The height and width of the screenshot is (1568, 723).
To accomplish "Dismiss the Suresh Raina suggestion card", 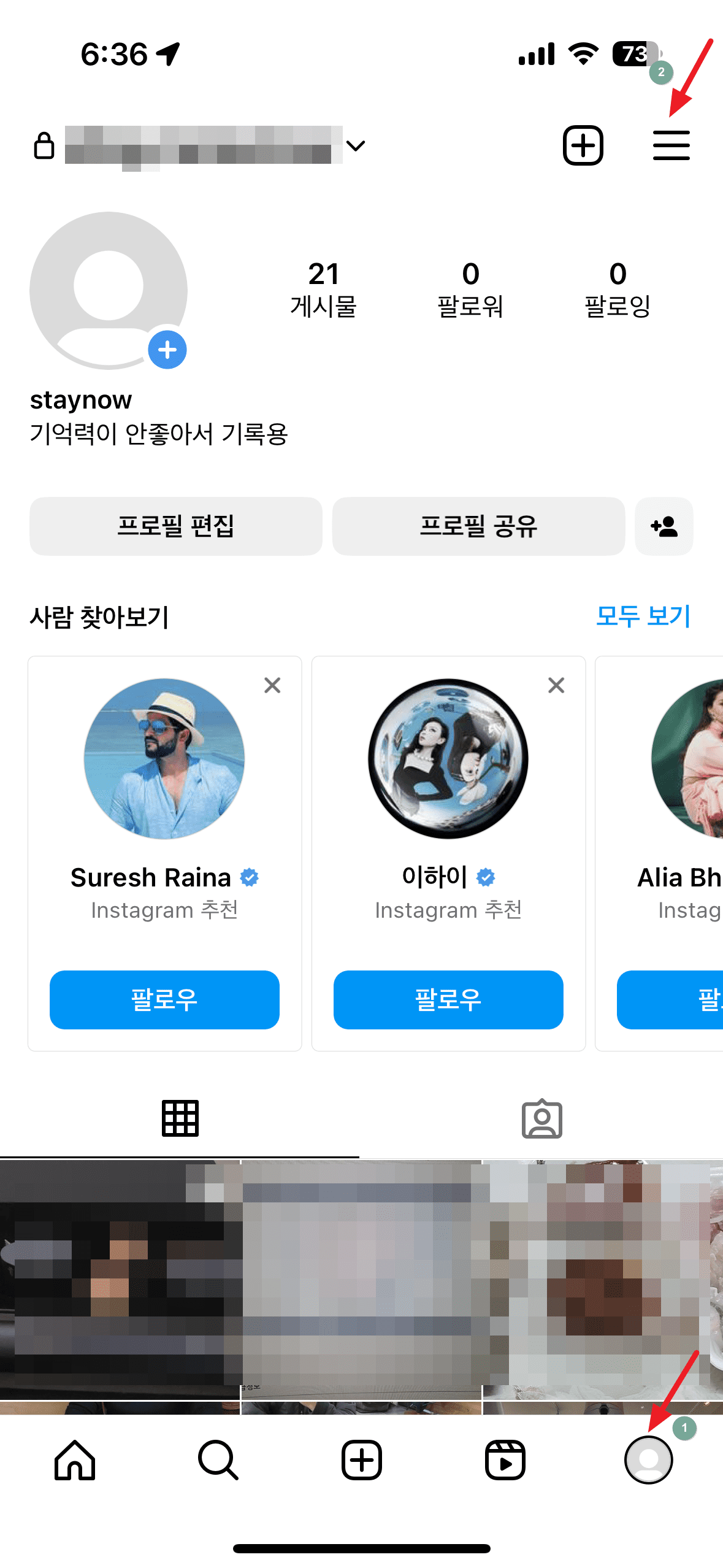I will coord(272,685).
